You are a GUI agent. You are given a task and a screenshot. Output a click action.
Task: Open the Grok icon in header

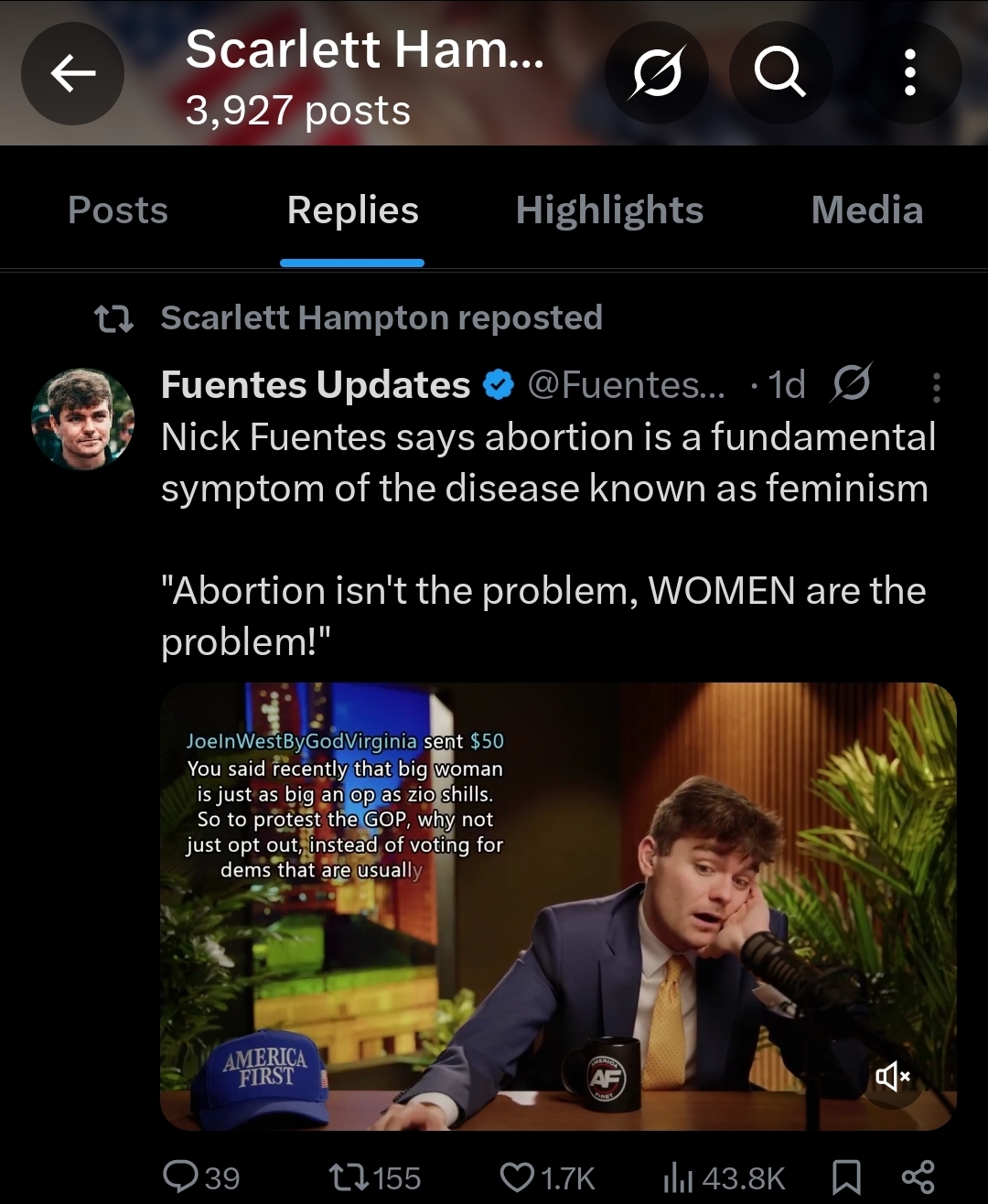click(x=656, y=73)
